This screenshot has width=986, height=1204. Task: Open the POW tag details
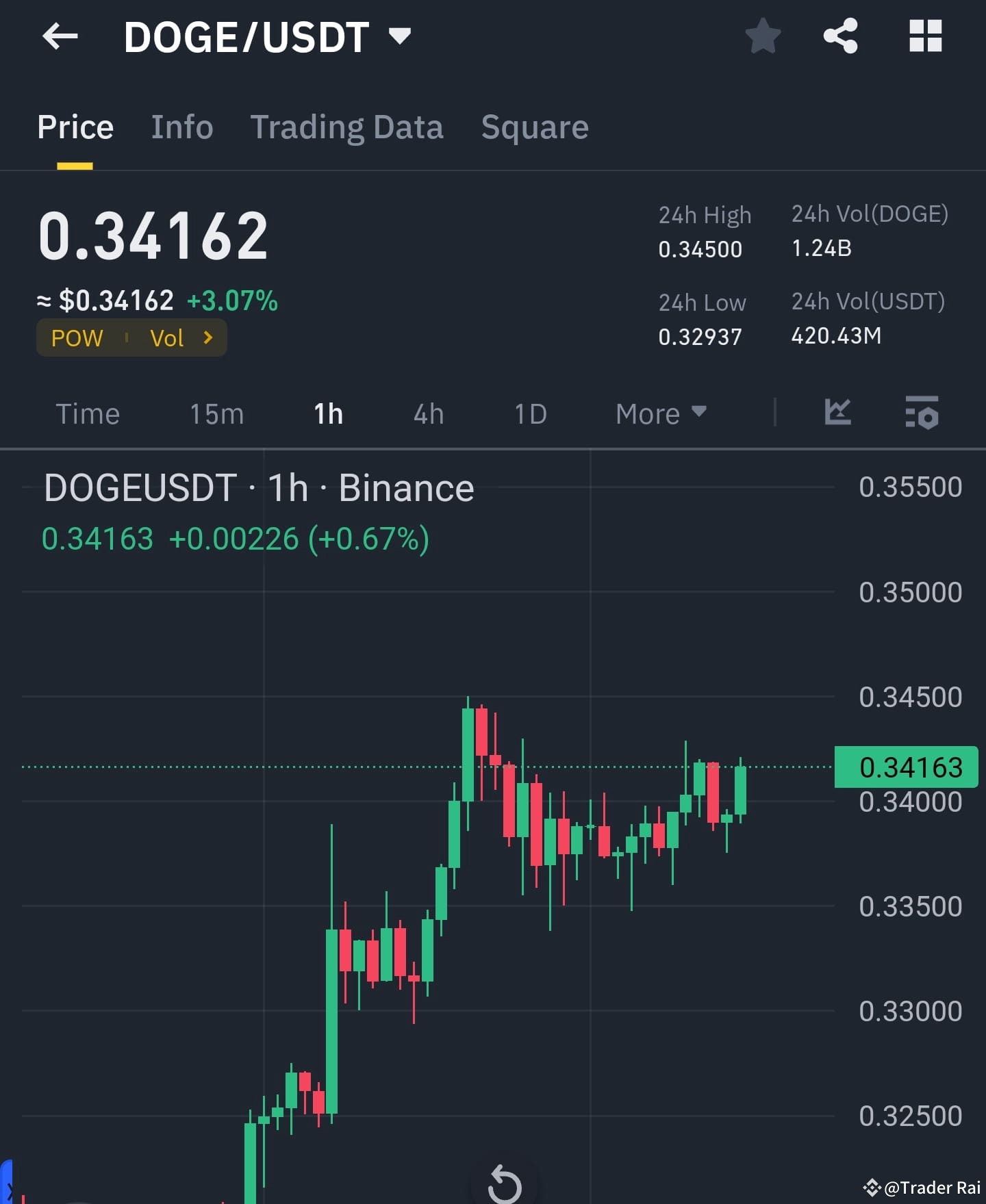pyautogui.click(x=77, y=337)
